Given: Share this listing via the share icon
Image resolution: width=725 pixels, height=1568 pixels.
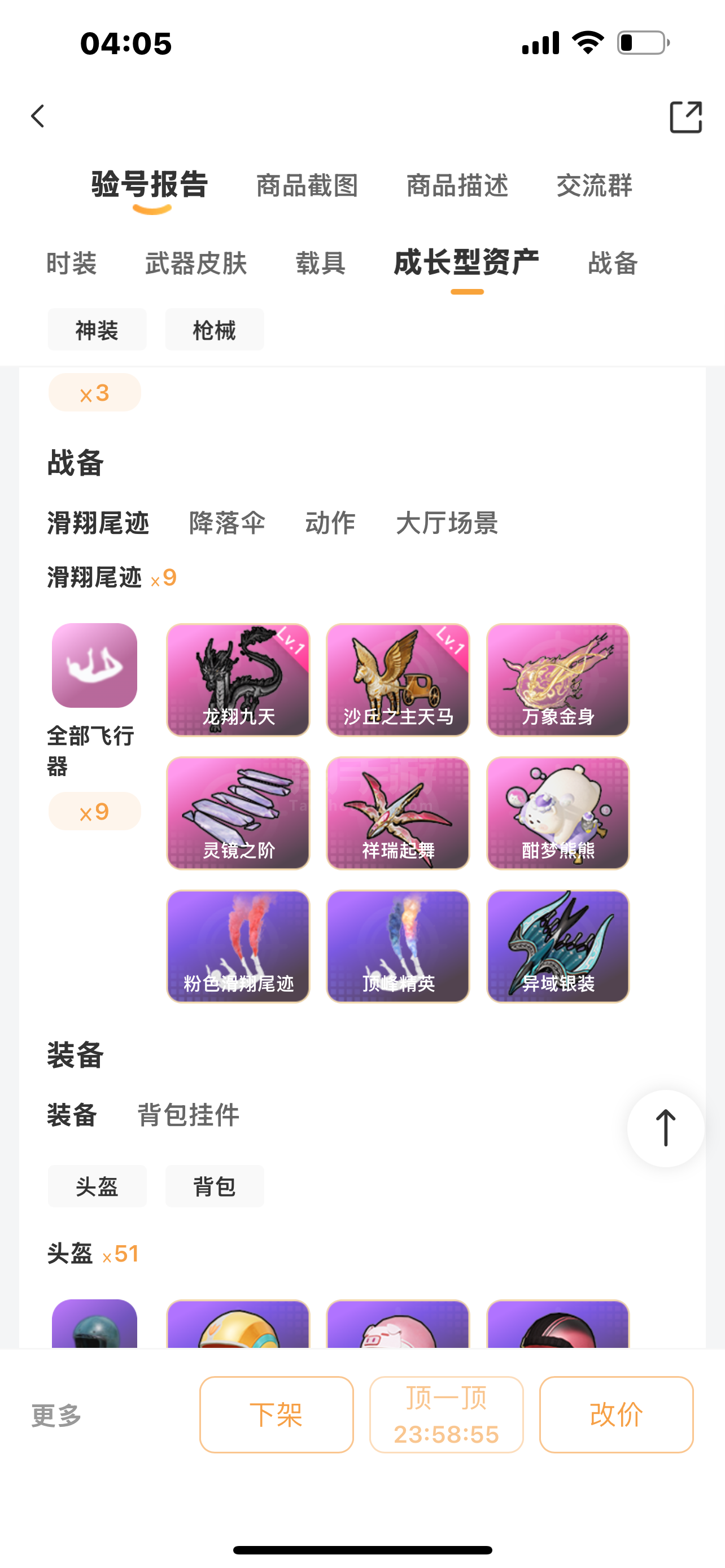Looking at the screenshot, I should point(685,116).
